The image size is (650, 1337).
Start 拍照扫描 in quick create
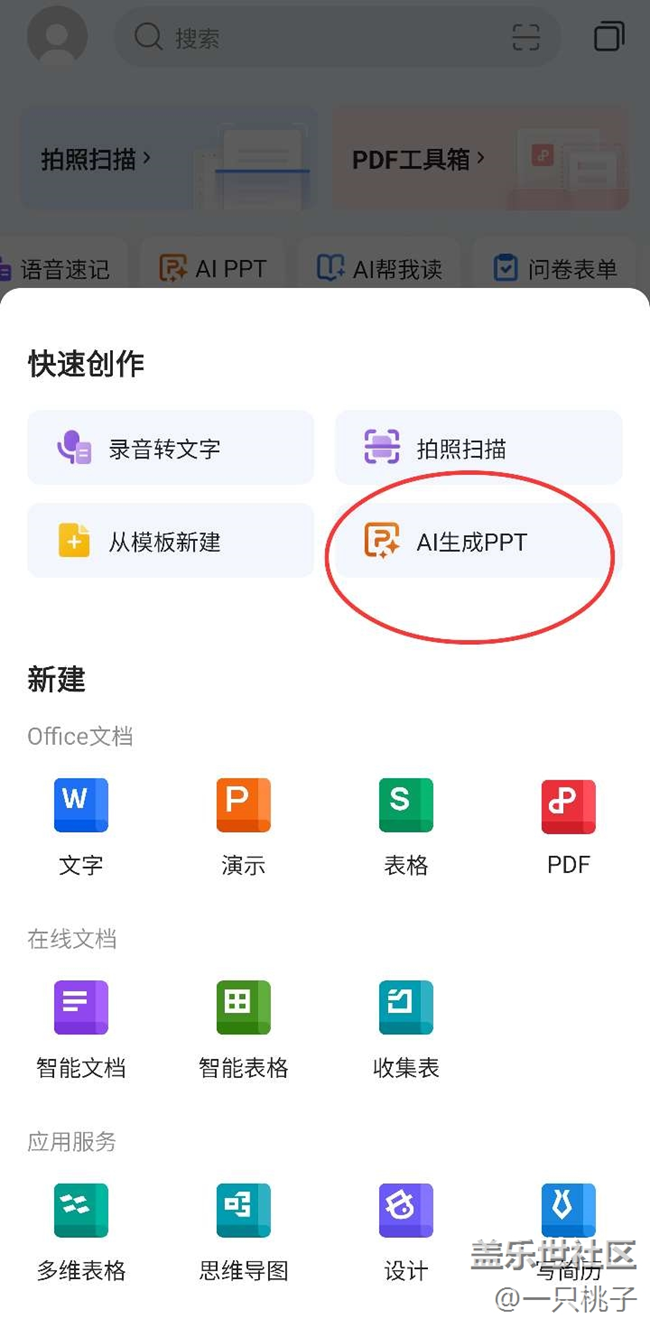click(478, 448)
